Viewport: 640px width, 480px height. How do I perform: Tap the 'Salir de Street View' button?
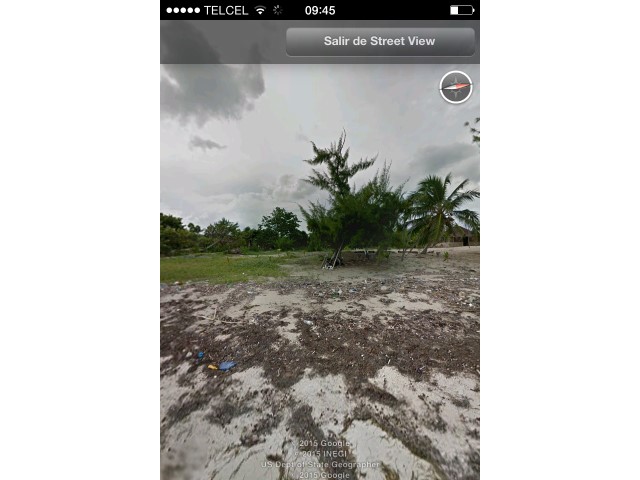[x=380, y=42]
